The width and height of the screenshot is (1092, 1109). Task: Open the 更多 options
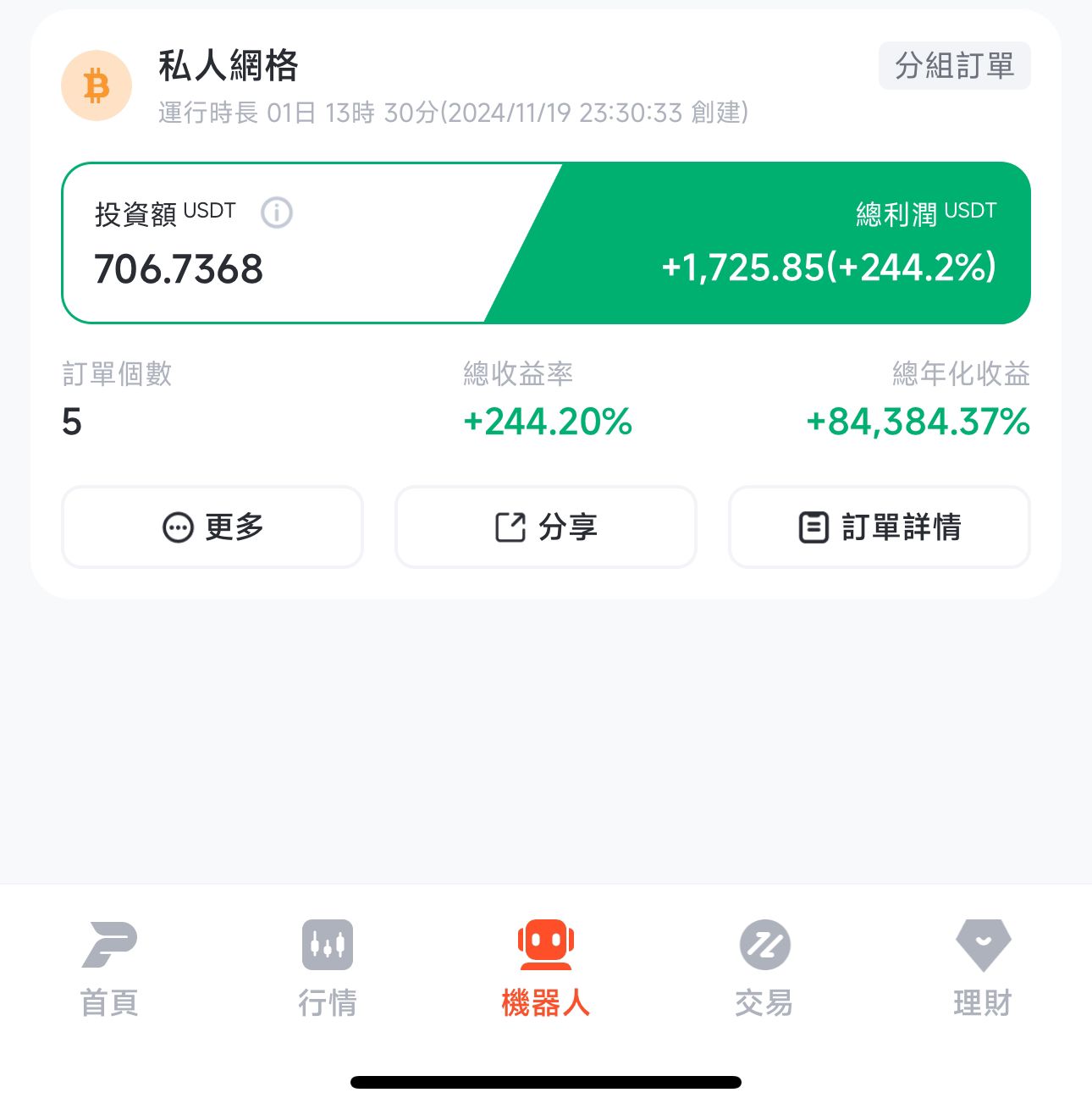(x=212, y=527)
